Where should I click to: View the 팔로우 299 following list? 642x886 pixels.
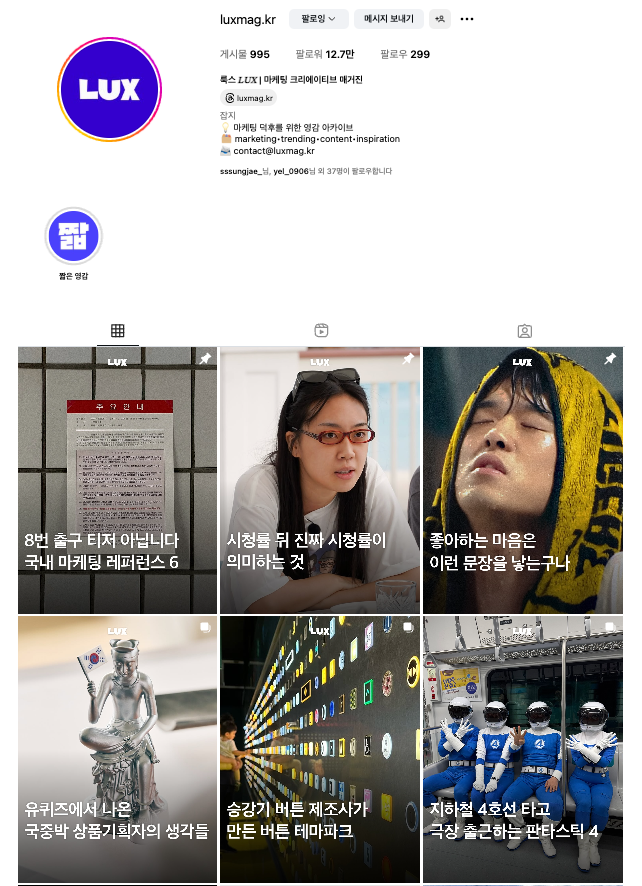click(405, 54)
